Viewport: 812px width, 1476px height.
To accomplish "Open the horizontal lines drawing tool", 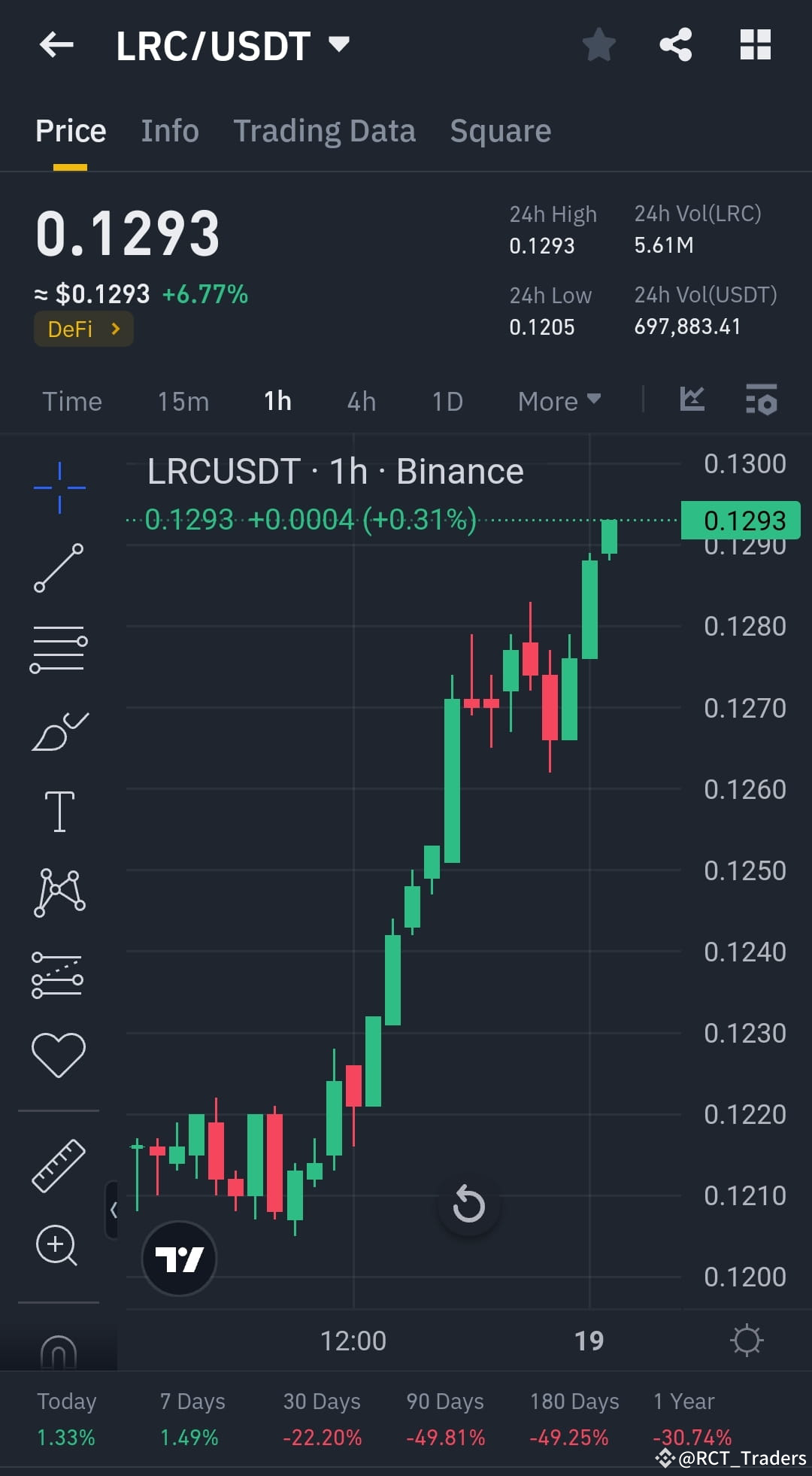I will pos(59,648).
